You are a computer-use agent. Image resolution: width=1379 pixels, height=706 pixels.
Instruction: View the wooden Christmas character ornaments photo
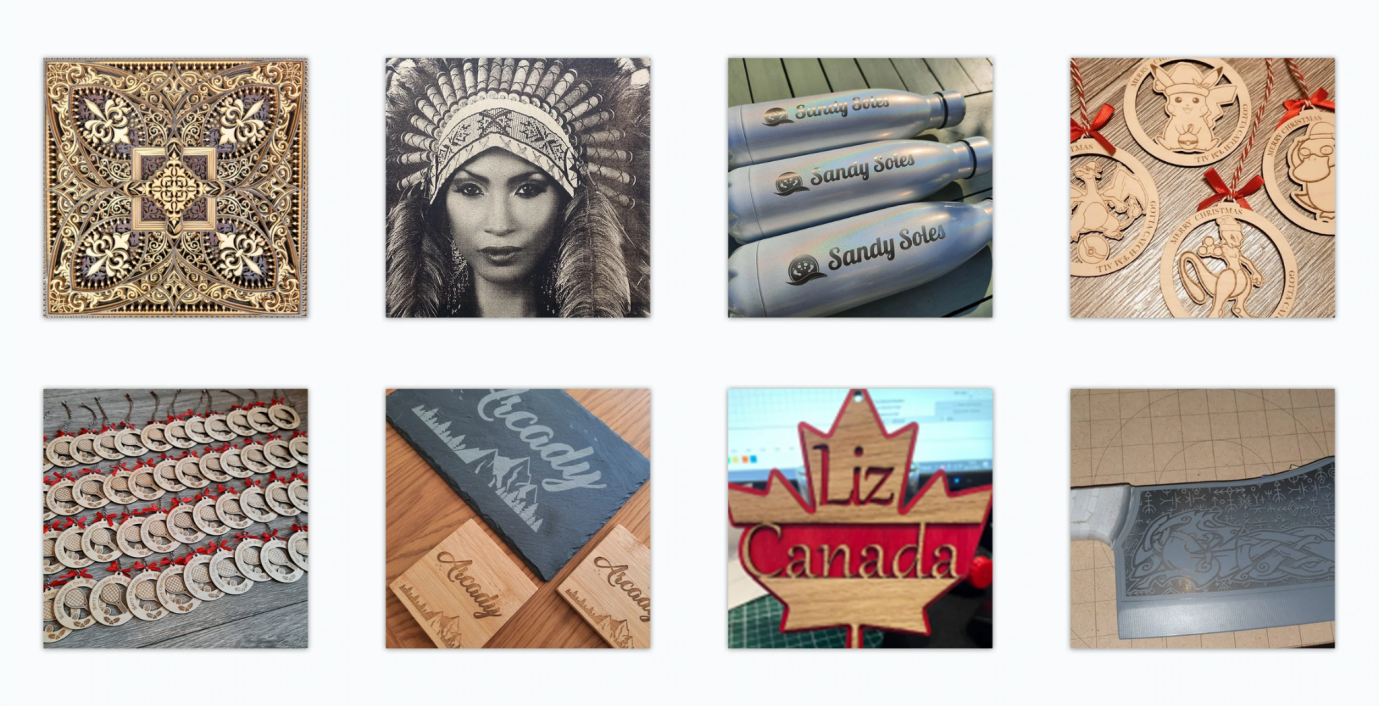coord(1202,187)
